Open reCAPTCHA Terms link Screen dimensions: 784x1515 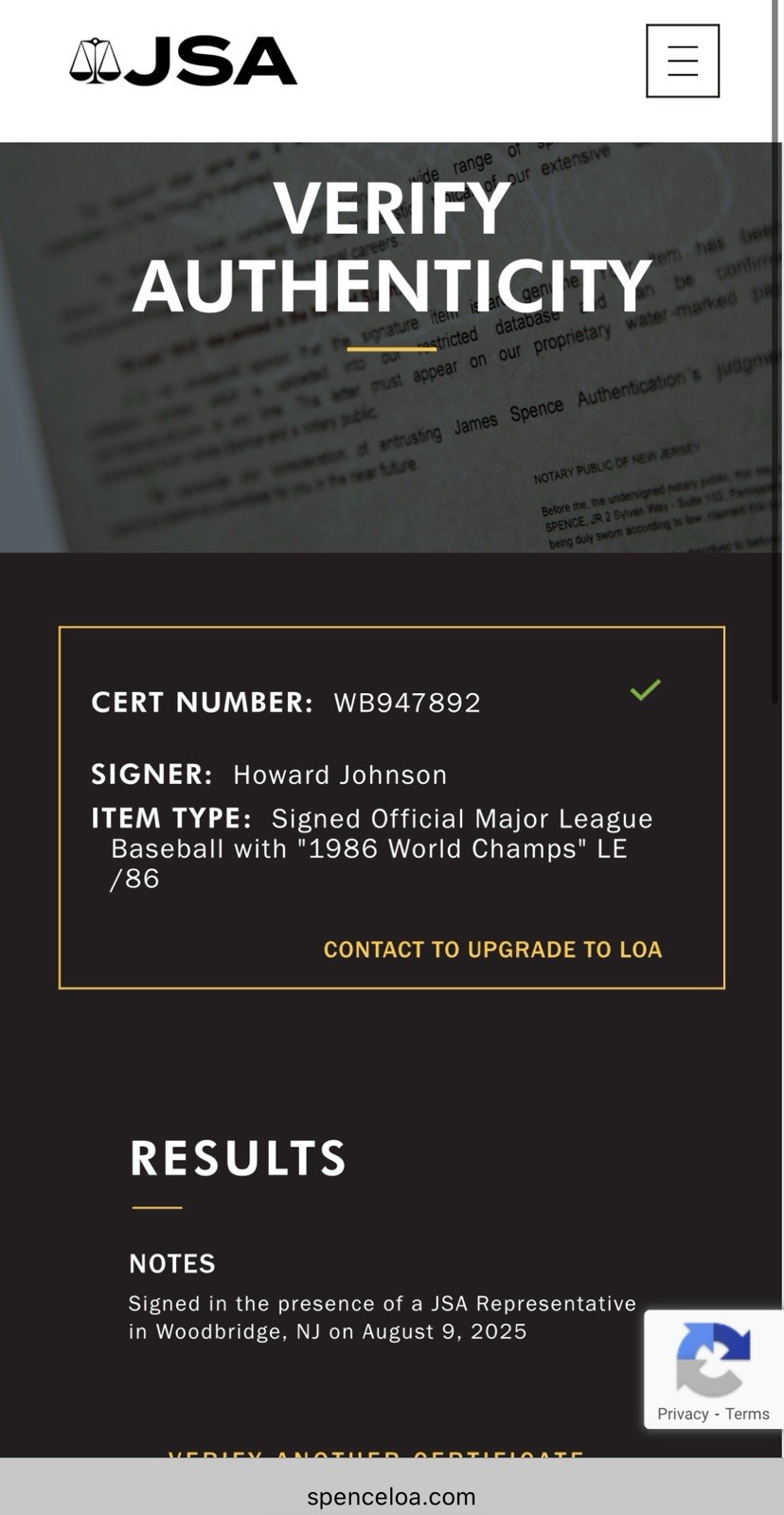747,1414
